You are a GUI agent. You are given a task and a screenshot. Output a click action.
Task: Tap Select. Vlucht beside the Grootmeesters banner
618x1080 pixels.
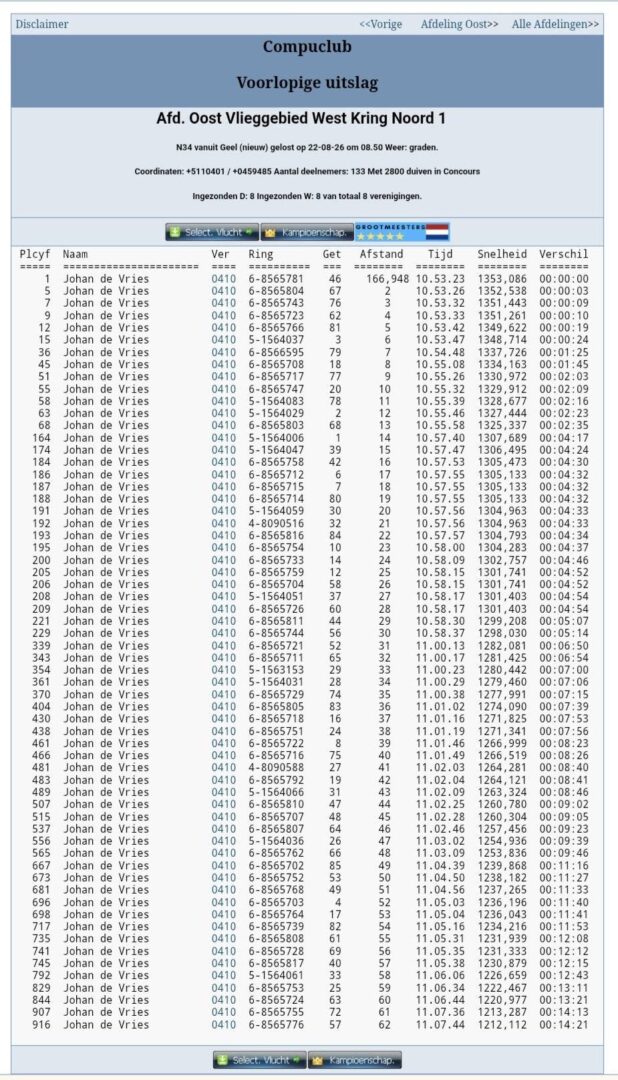click(212, 232)
